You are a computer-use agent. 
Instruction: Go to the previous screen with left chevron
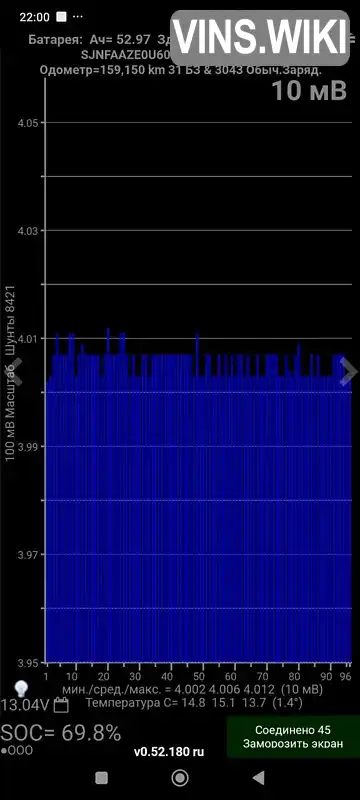pos(14,371)
